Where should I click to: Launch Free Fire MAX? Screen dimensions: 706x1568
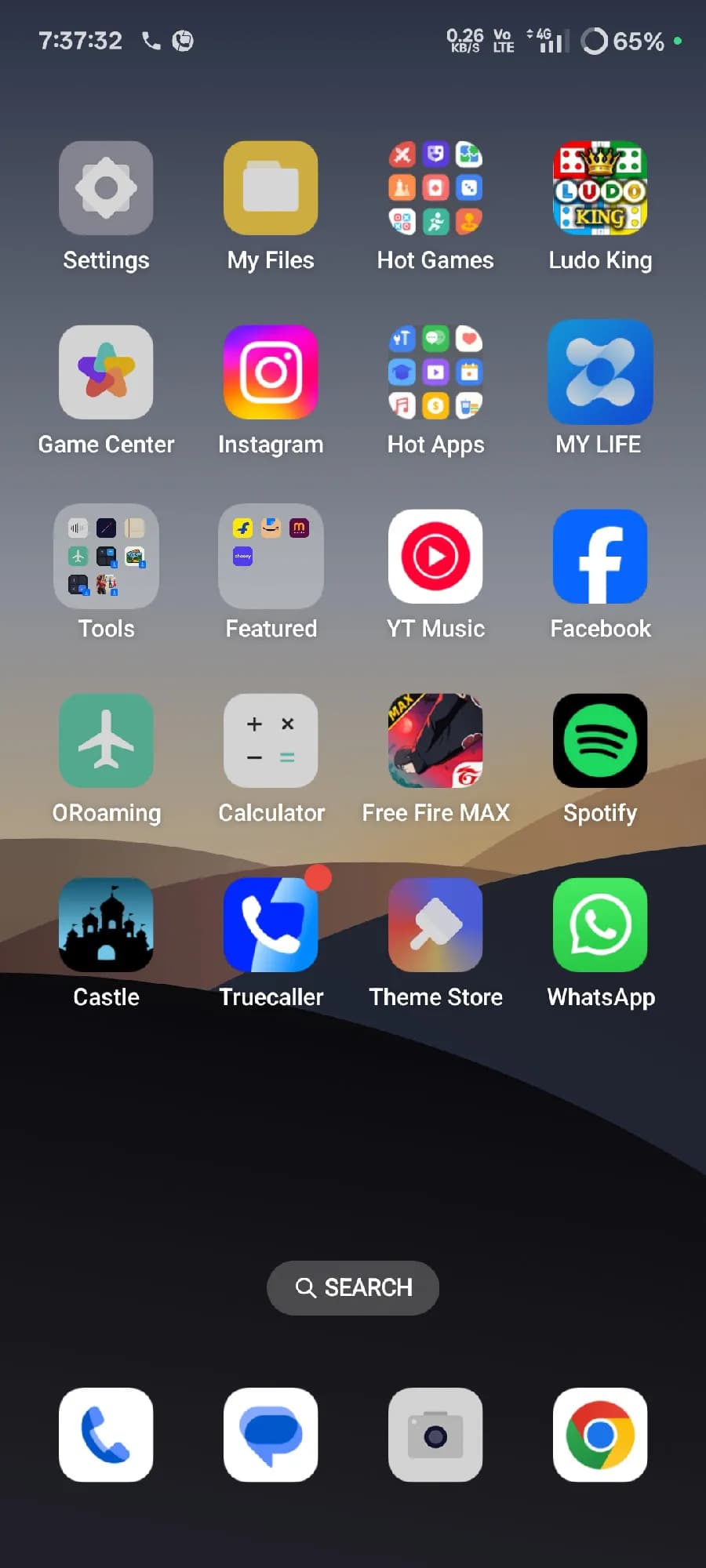coord(435,741)
